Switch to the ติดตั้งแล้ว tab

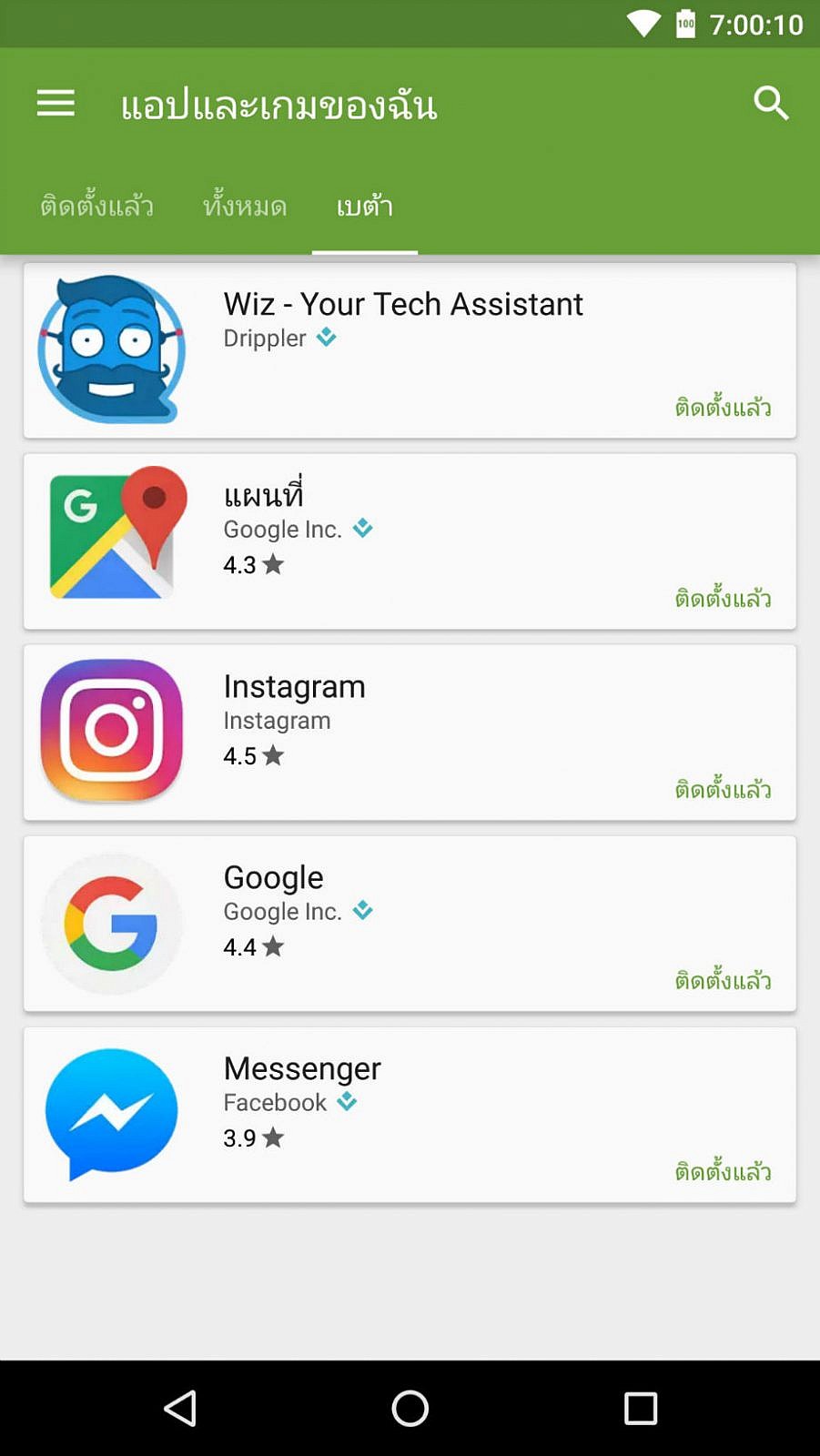[96, 207]
